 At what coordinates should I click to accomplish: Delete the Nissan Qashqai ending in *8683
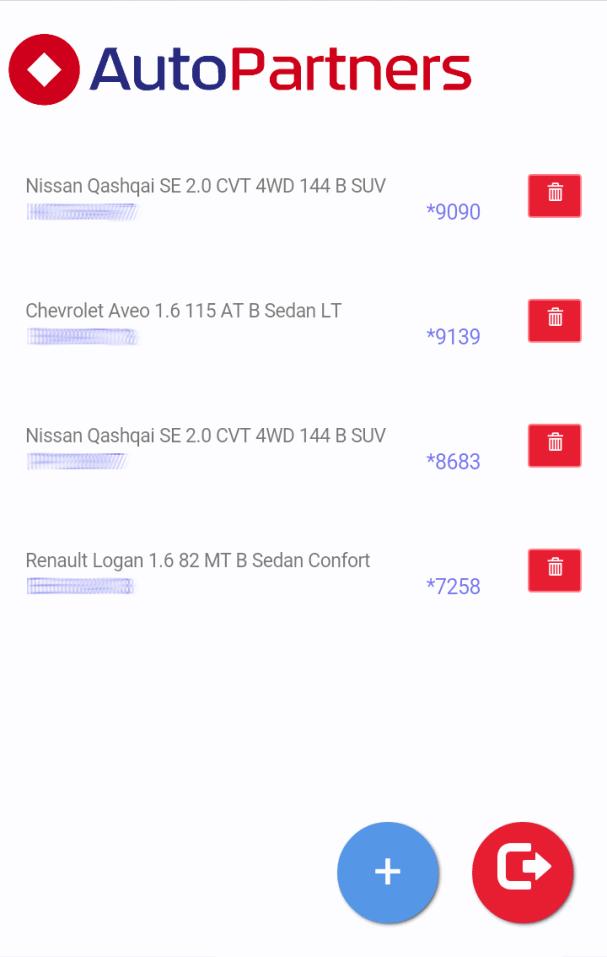(554, 445)
